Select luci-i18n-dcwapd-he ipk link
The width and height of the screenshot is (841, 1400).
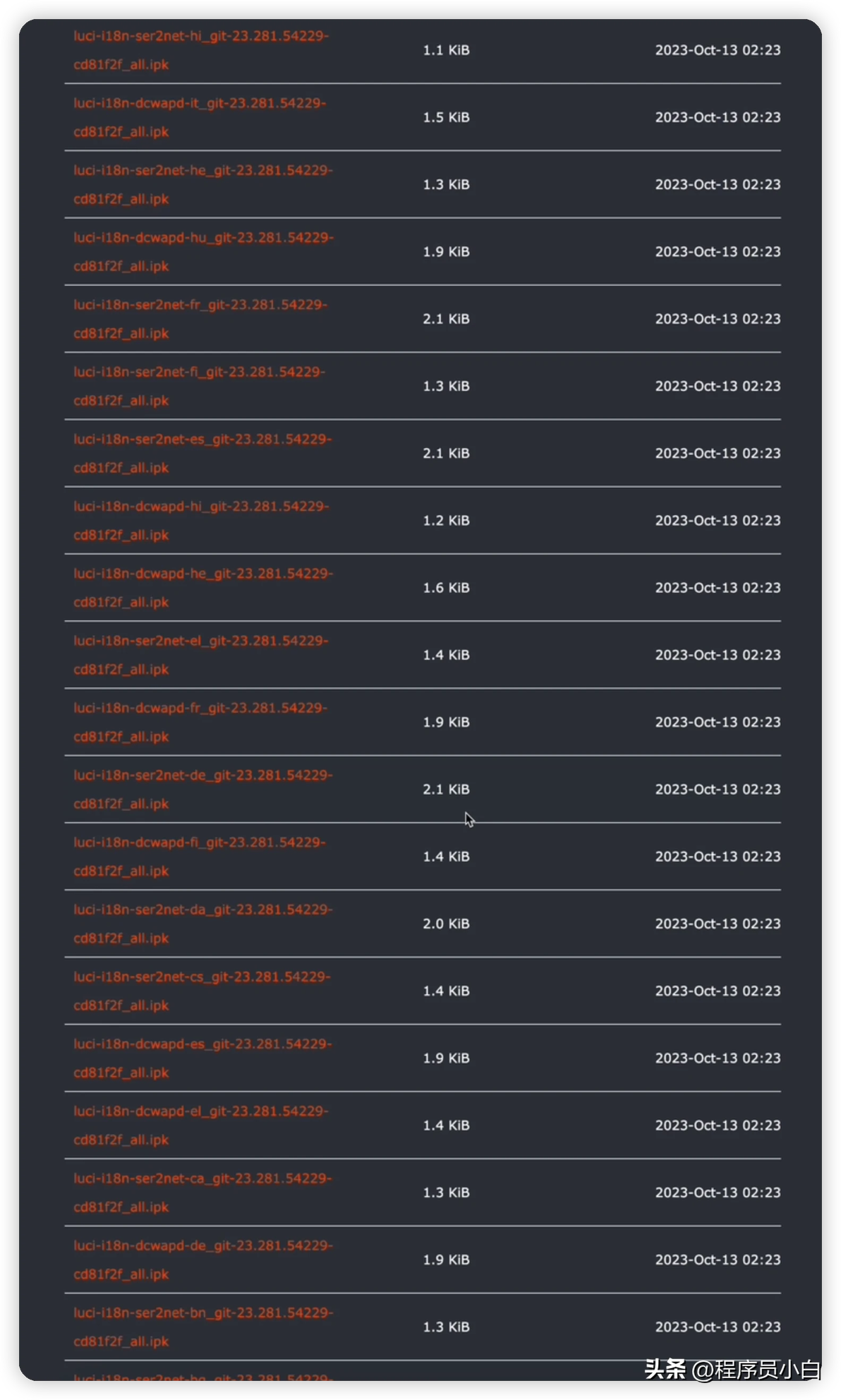[x=203, y=574]
